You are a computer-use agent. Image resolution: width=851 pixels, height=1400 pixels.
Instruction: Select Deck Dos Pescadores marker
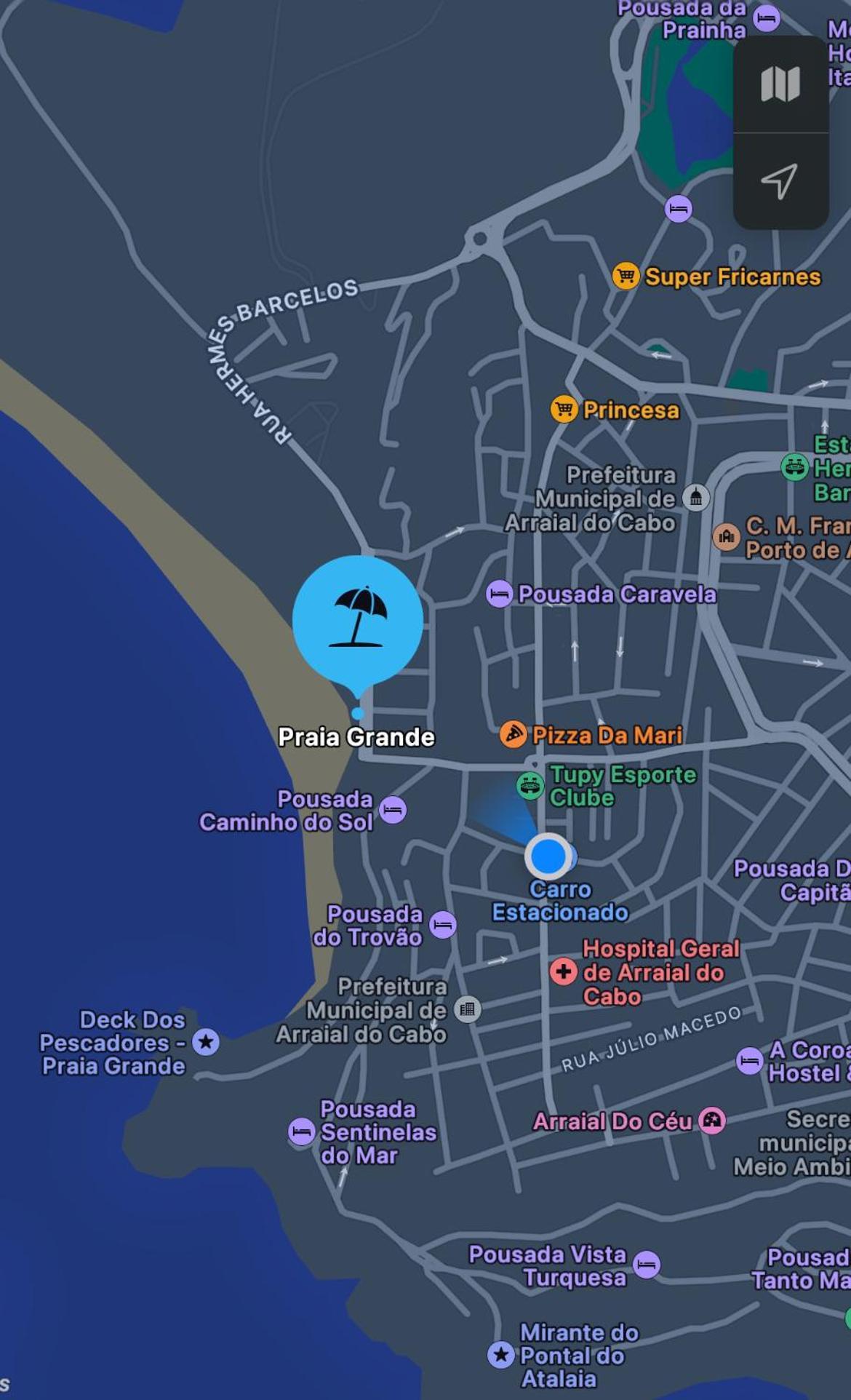tap(206, 1042)
